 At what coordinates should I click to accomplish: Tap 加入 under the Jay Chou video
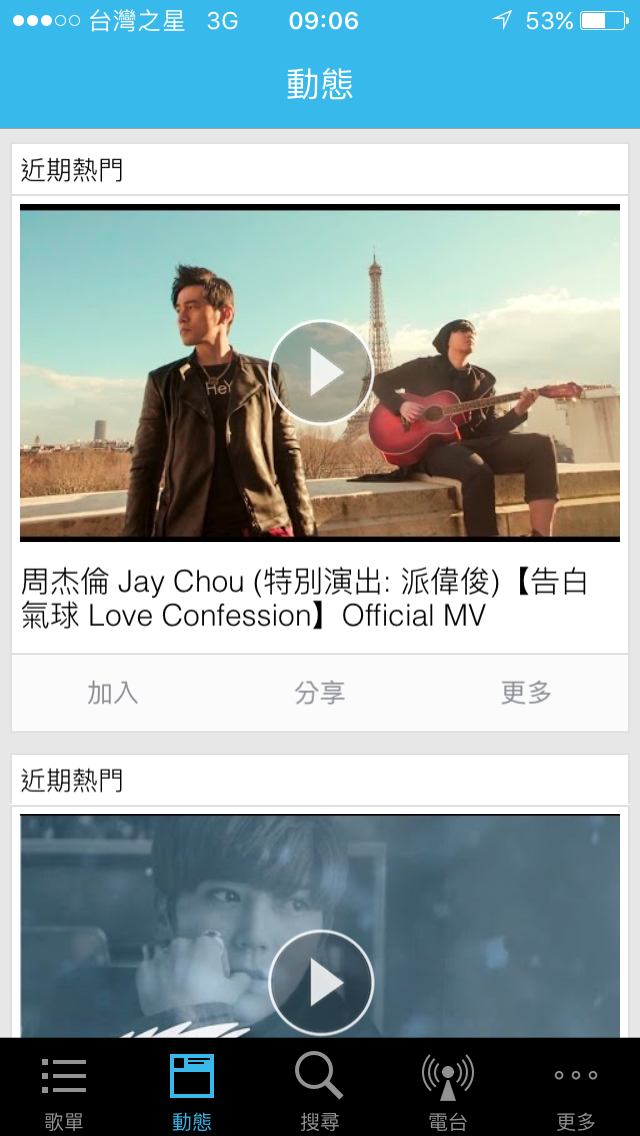[x=113, y=692]
